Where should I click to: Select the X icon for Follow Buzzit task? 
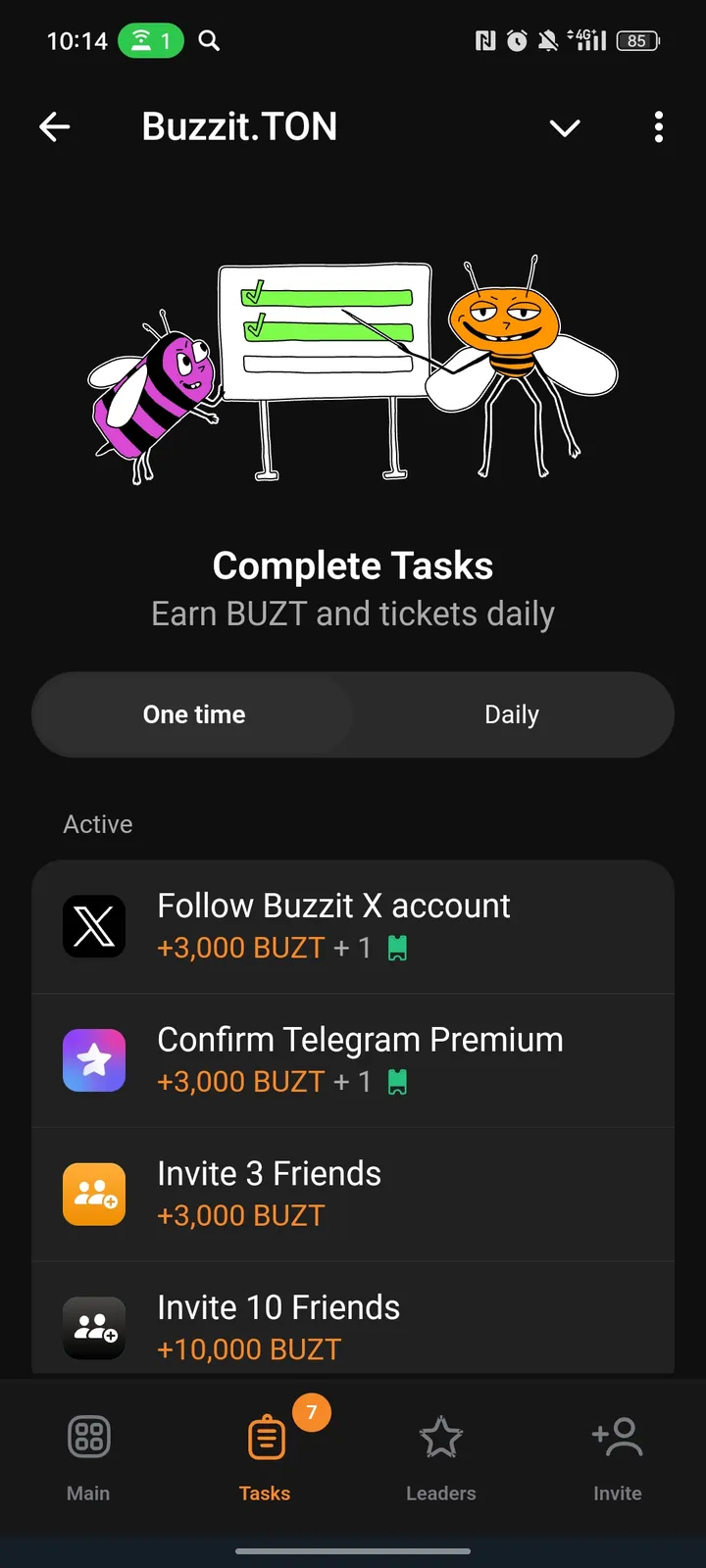pyautogui.click(x=94, y=926)
